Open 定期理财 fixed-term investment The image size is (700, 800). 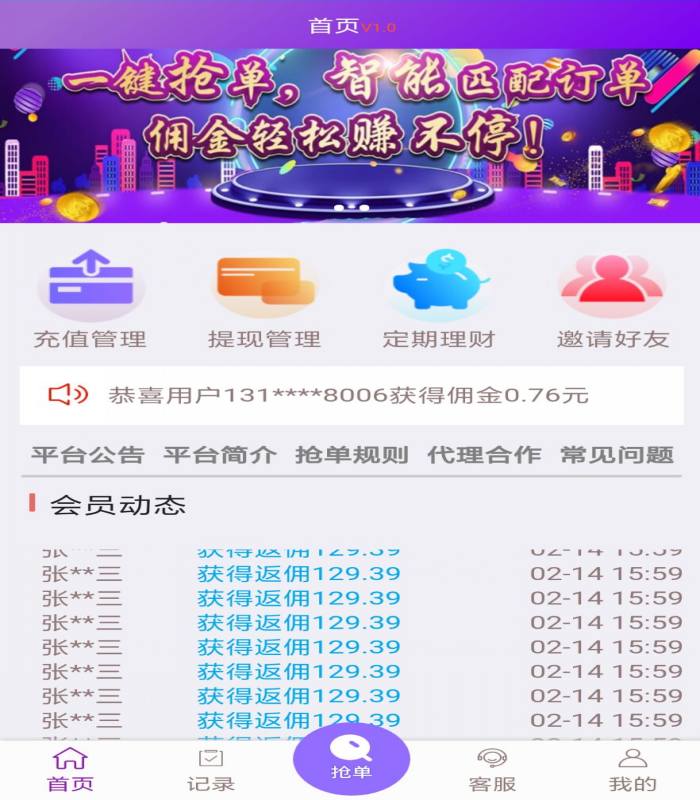coord(439,300)
